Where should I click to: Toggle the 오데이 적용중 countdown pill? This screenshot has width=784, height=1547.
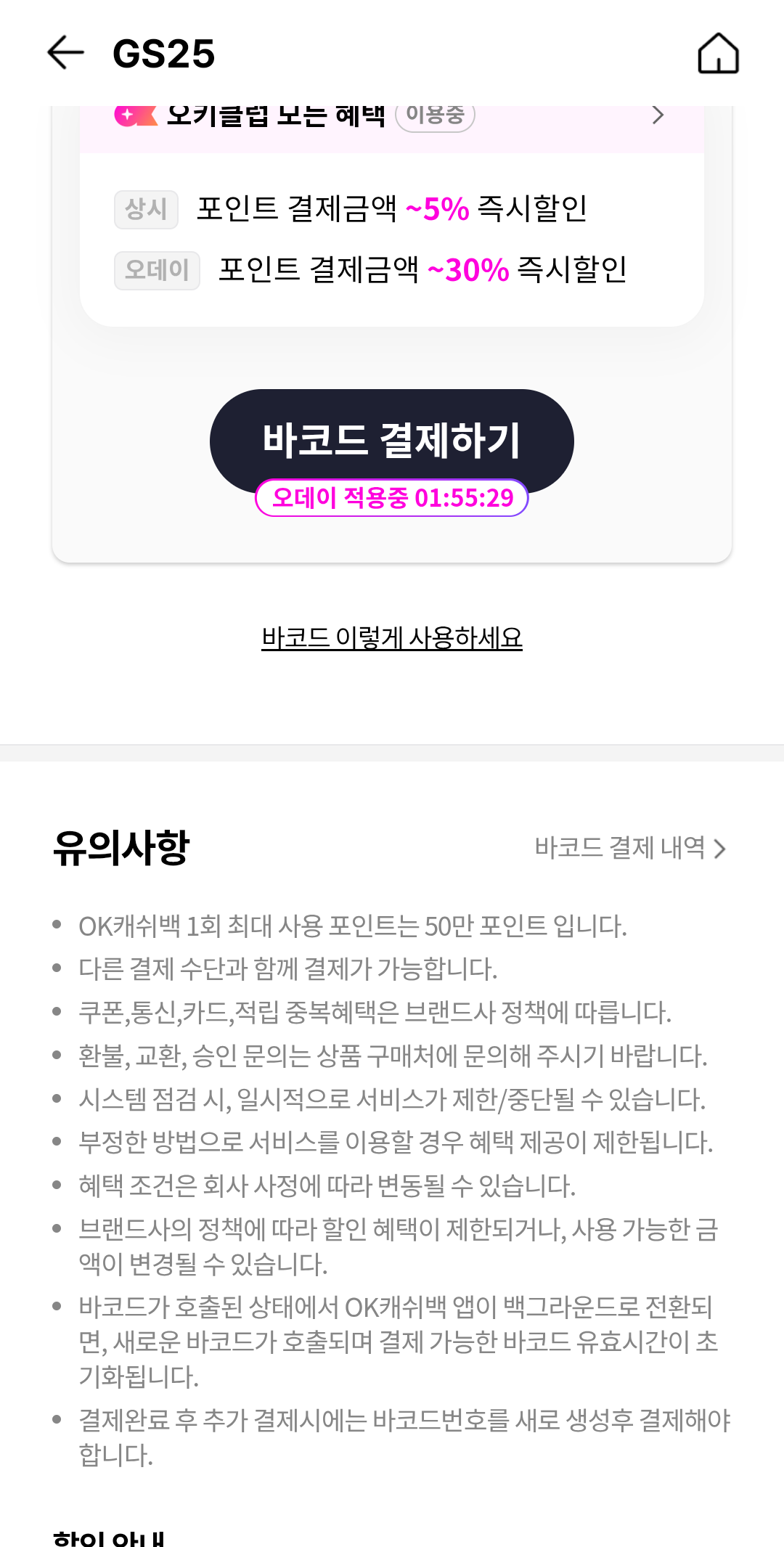pyautogui.click(x=392, y=498)
